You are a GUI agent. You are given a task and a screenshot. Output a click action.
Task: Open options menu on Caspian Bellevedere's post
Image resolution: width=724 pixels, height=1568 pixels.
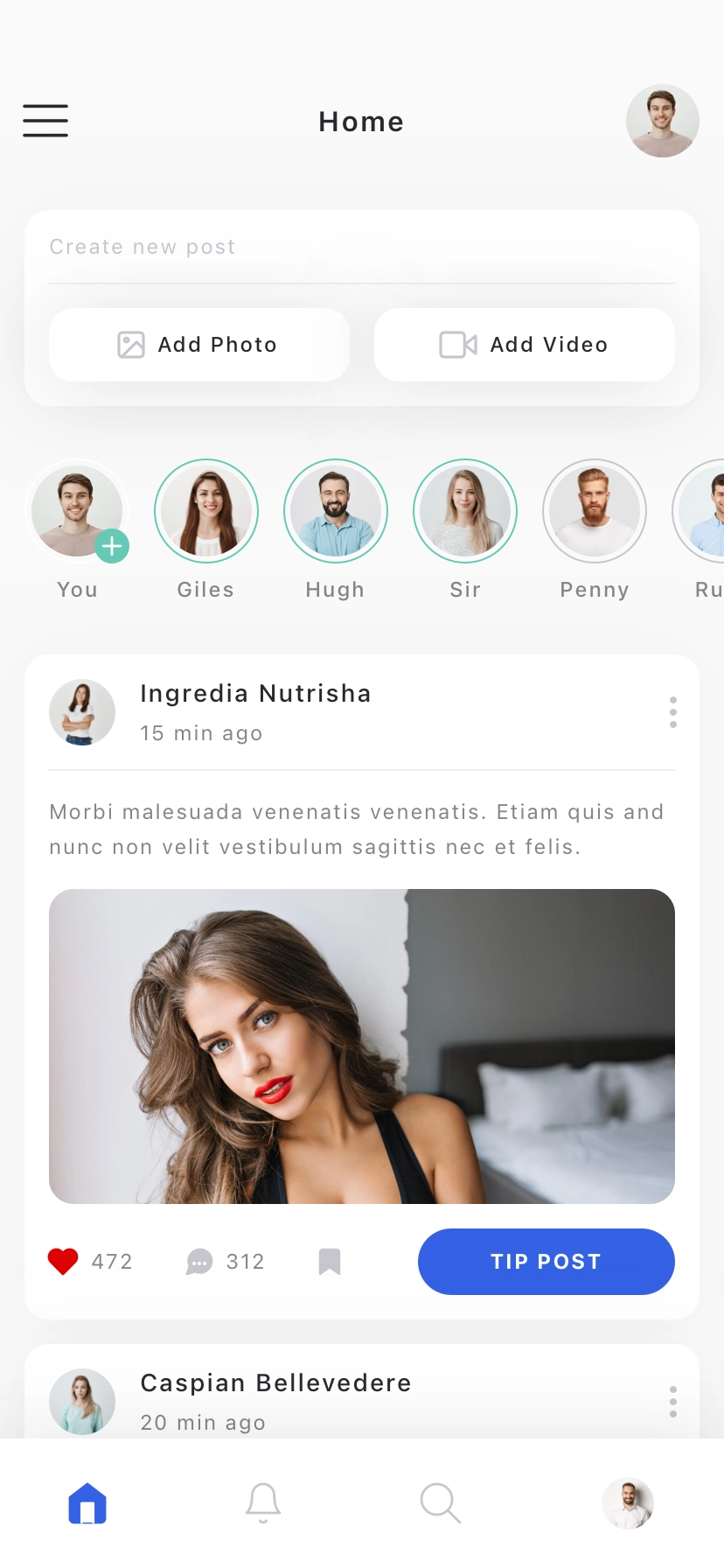pyautogui.click(x=673, y=1402)
